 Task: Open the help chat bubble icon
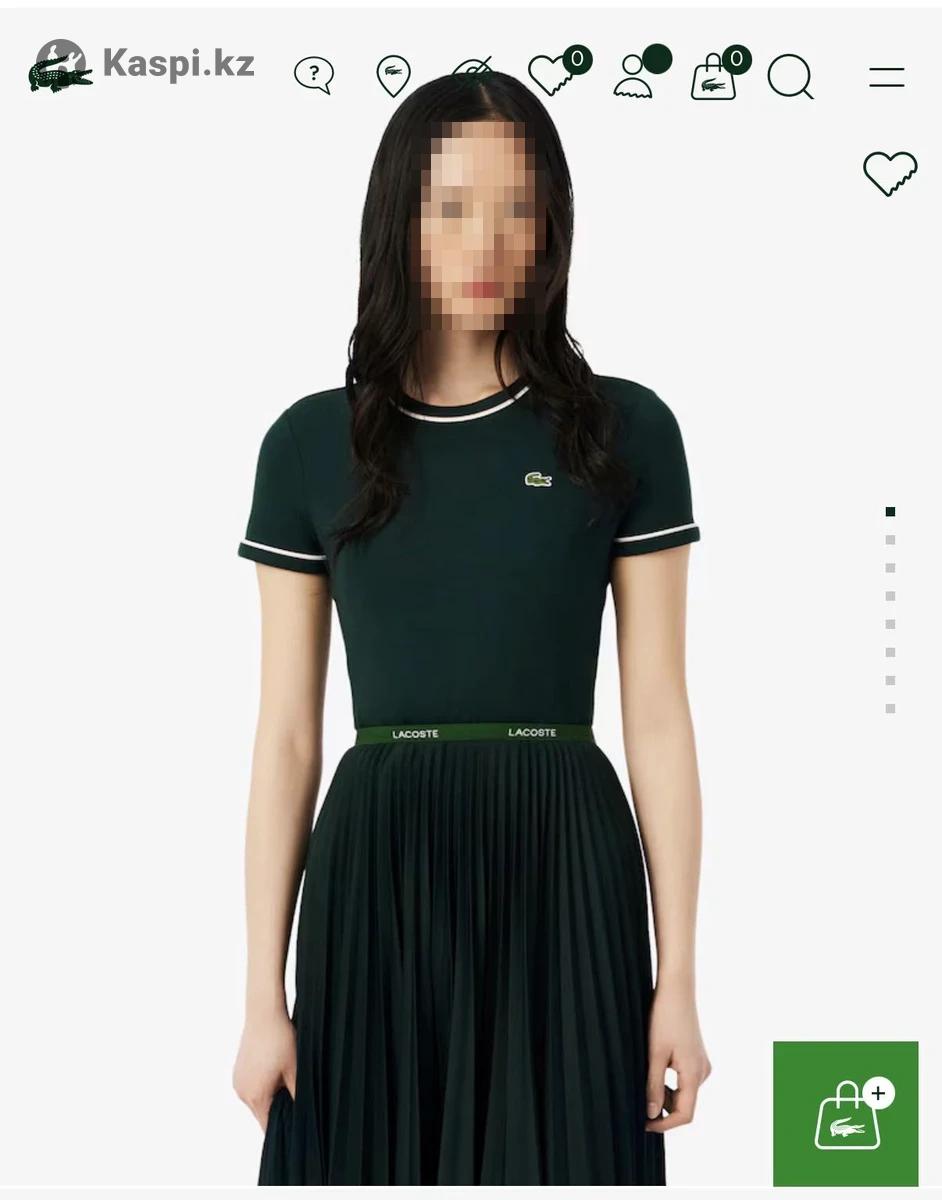pos(313,74)
